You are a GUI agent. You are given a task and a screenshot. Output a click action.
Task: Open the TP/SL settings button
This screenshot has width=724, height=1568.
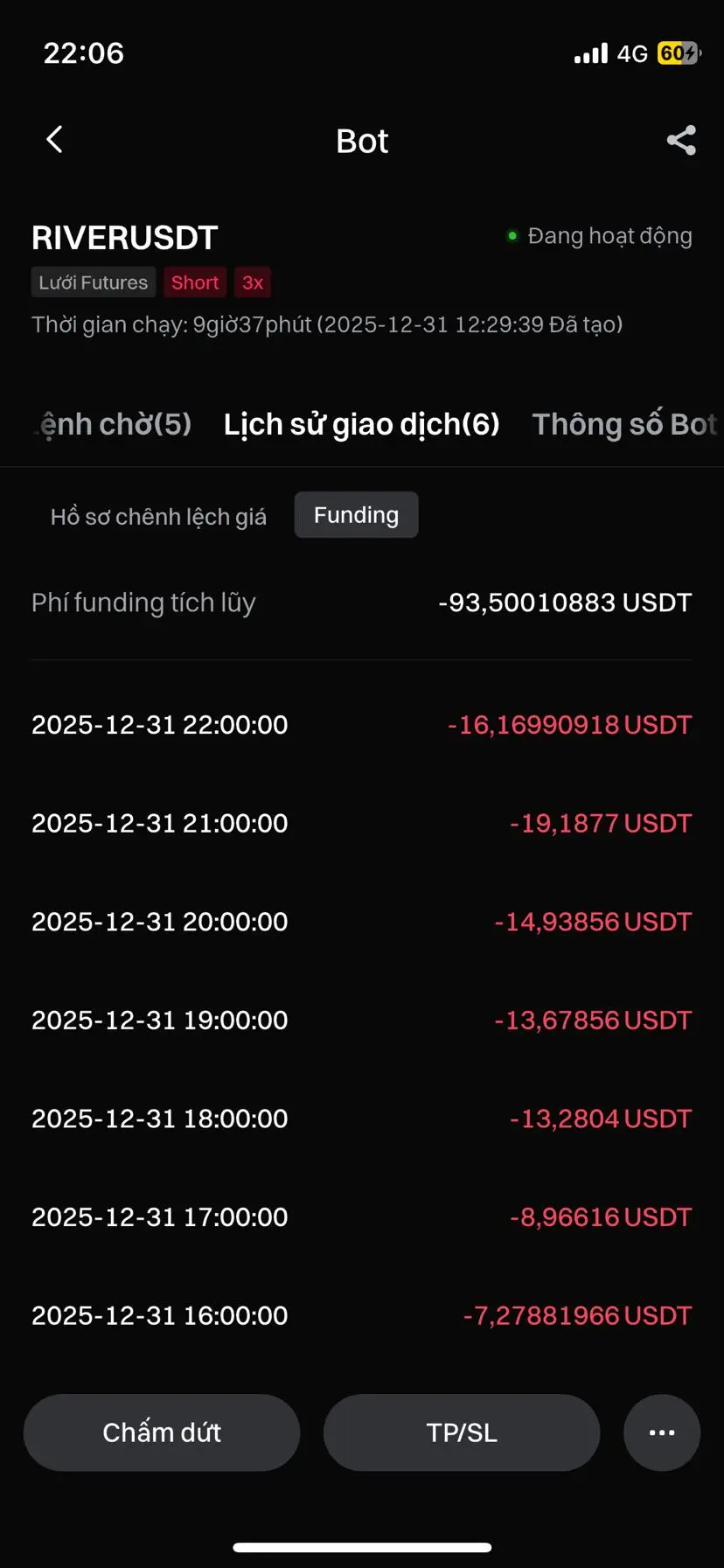click(462, 1432)
